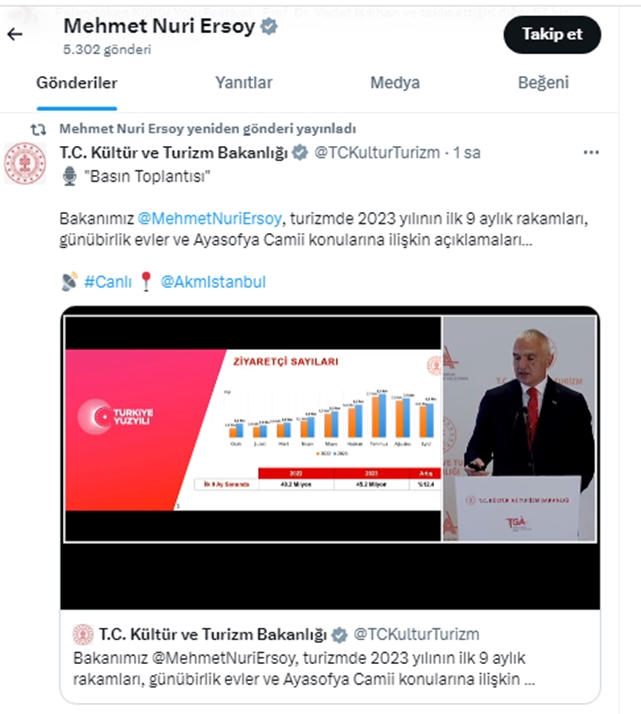The width and height of the screenshot is (641, 714).
Task: Go back using the arrow icon
Action: click(x=15, y=34)
